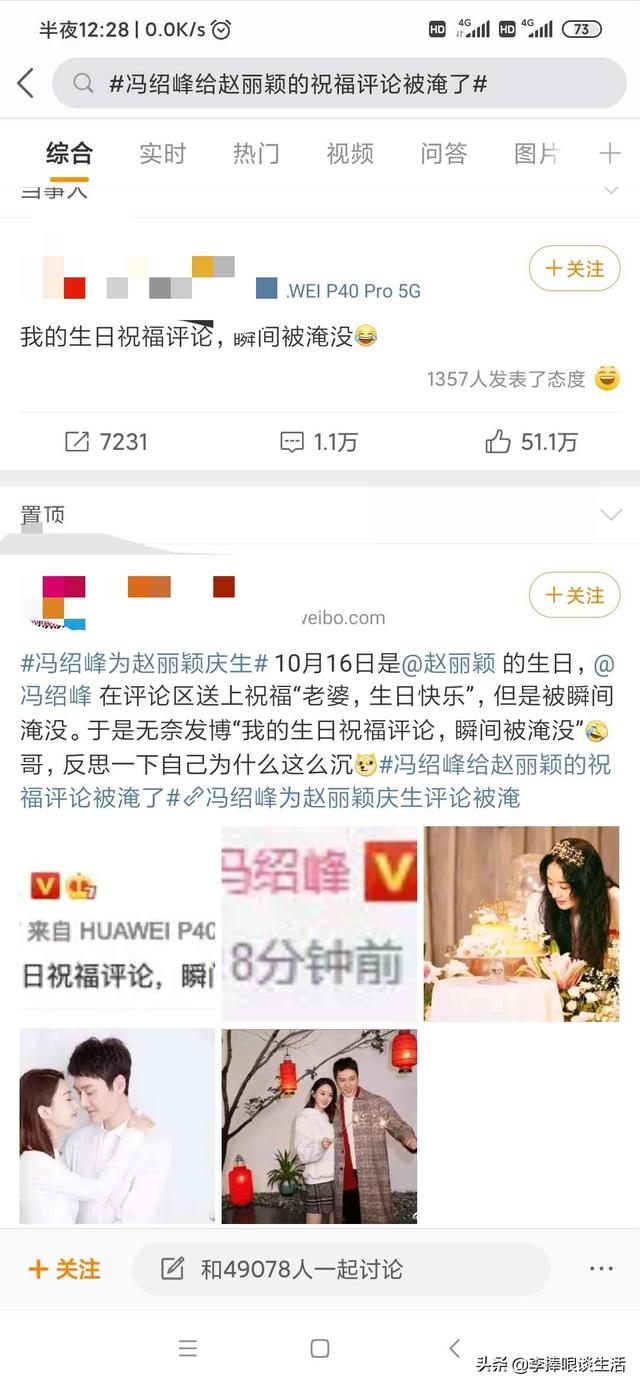Go back using the top arrow
This screenshot has height=1387, width=640.
coord(26,83)
